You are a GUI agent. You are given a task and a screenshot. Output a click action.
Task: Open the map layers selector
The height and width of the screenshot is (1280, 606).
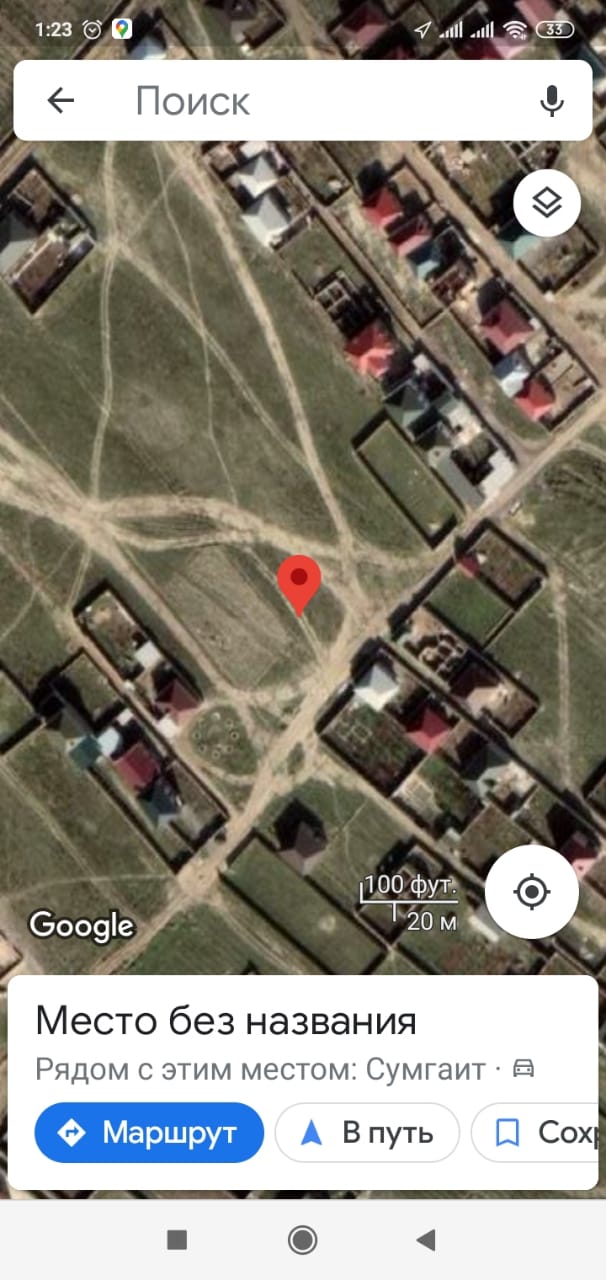pos(547,204)
